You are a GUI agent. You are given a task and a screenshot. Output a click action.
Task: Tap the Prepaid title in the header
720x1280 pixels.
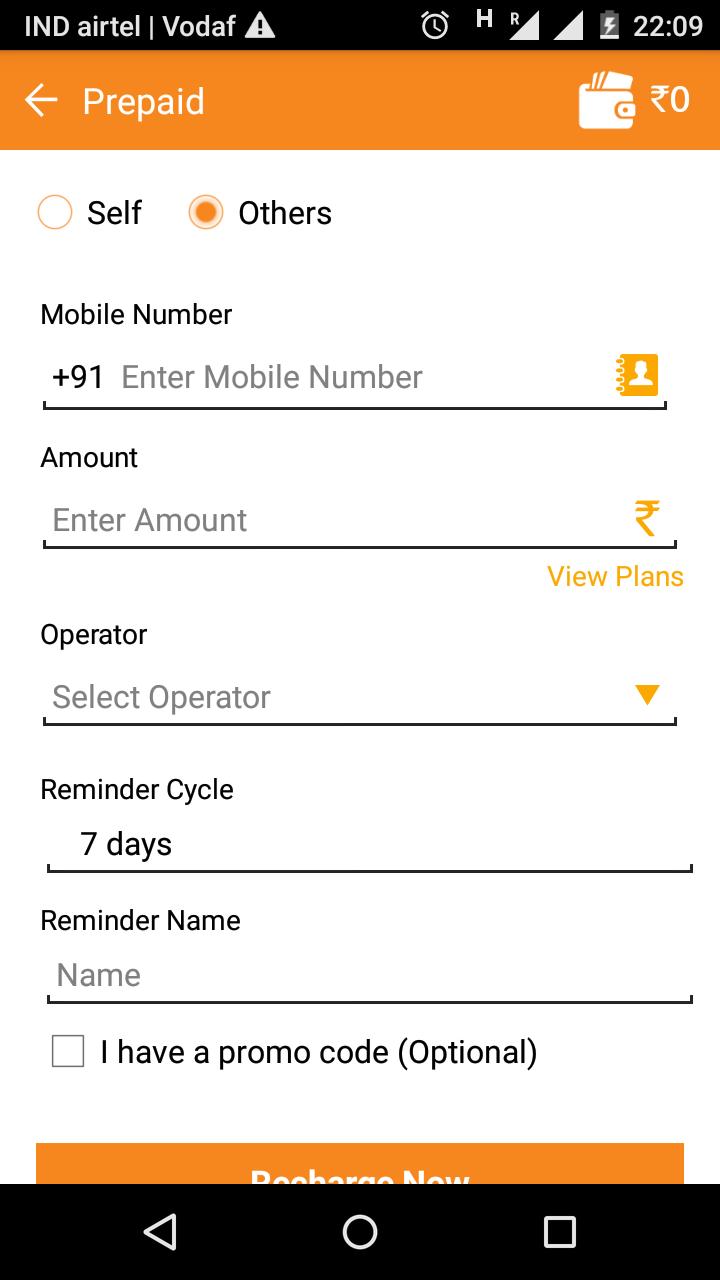click(143, 100)
